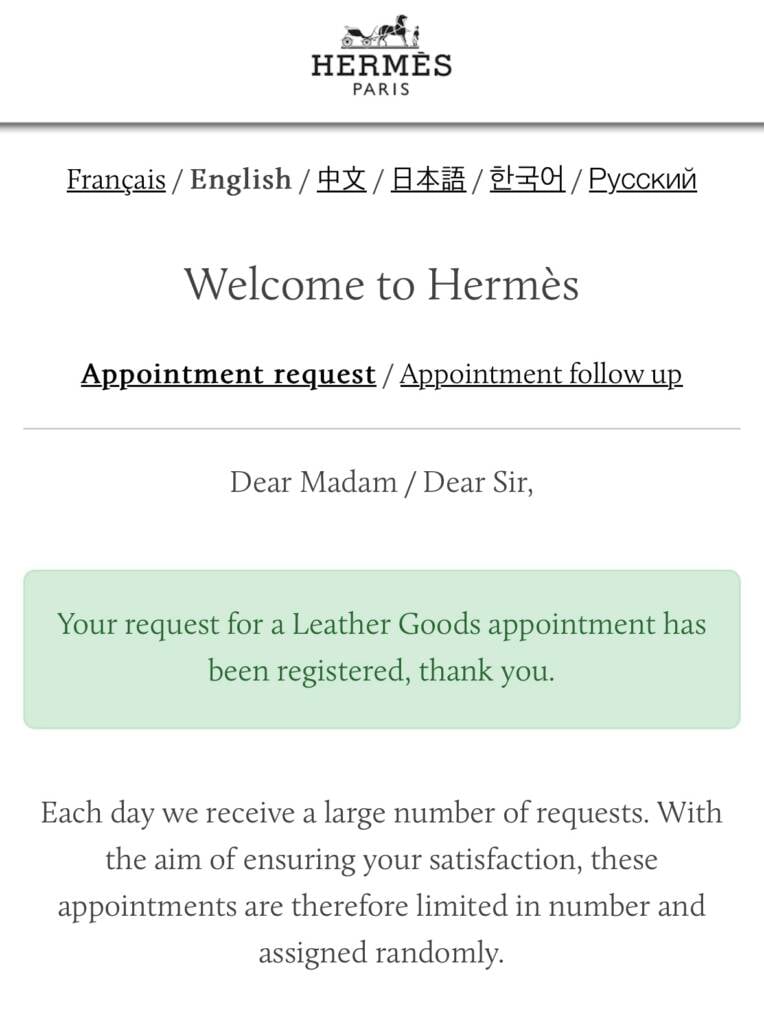Click the Dear Madam / Dear Sir greeting
This screenshot has height=1024, width=764.
(x=382, y=483)
